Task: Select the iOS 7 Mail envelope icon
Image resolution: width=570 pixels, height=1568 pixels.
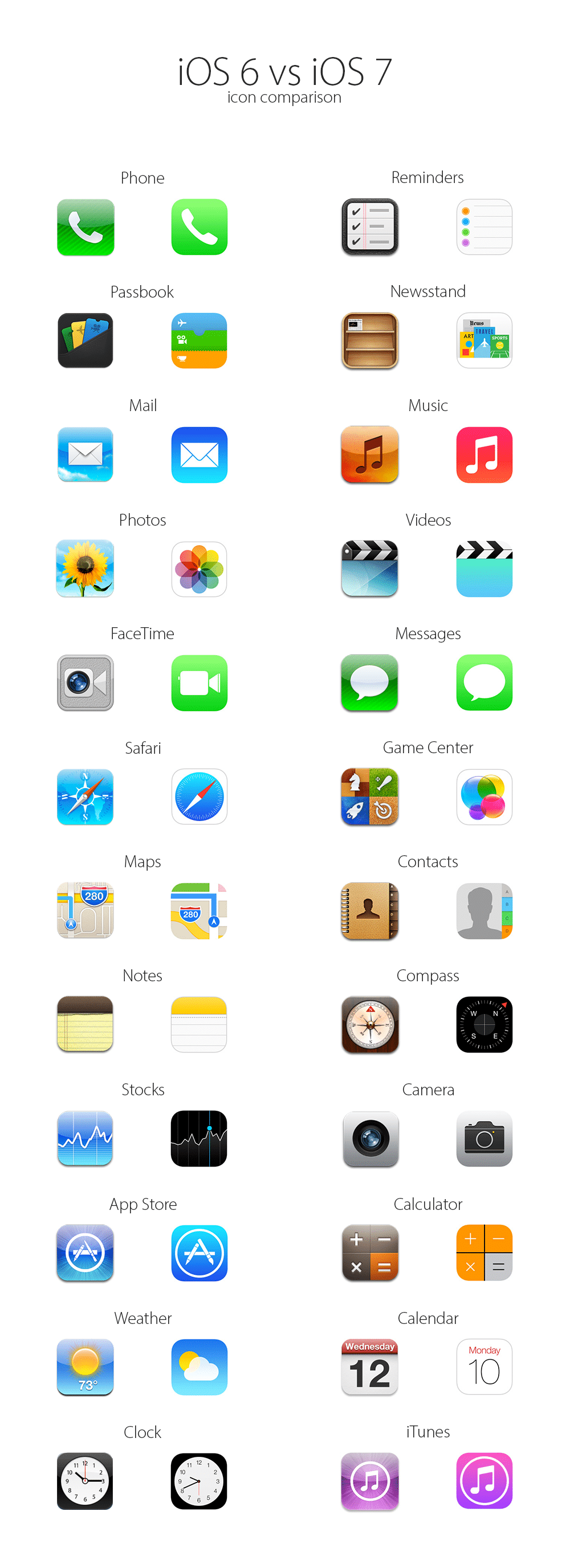Action: pos(199,454)
